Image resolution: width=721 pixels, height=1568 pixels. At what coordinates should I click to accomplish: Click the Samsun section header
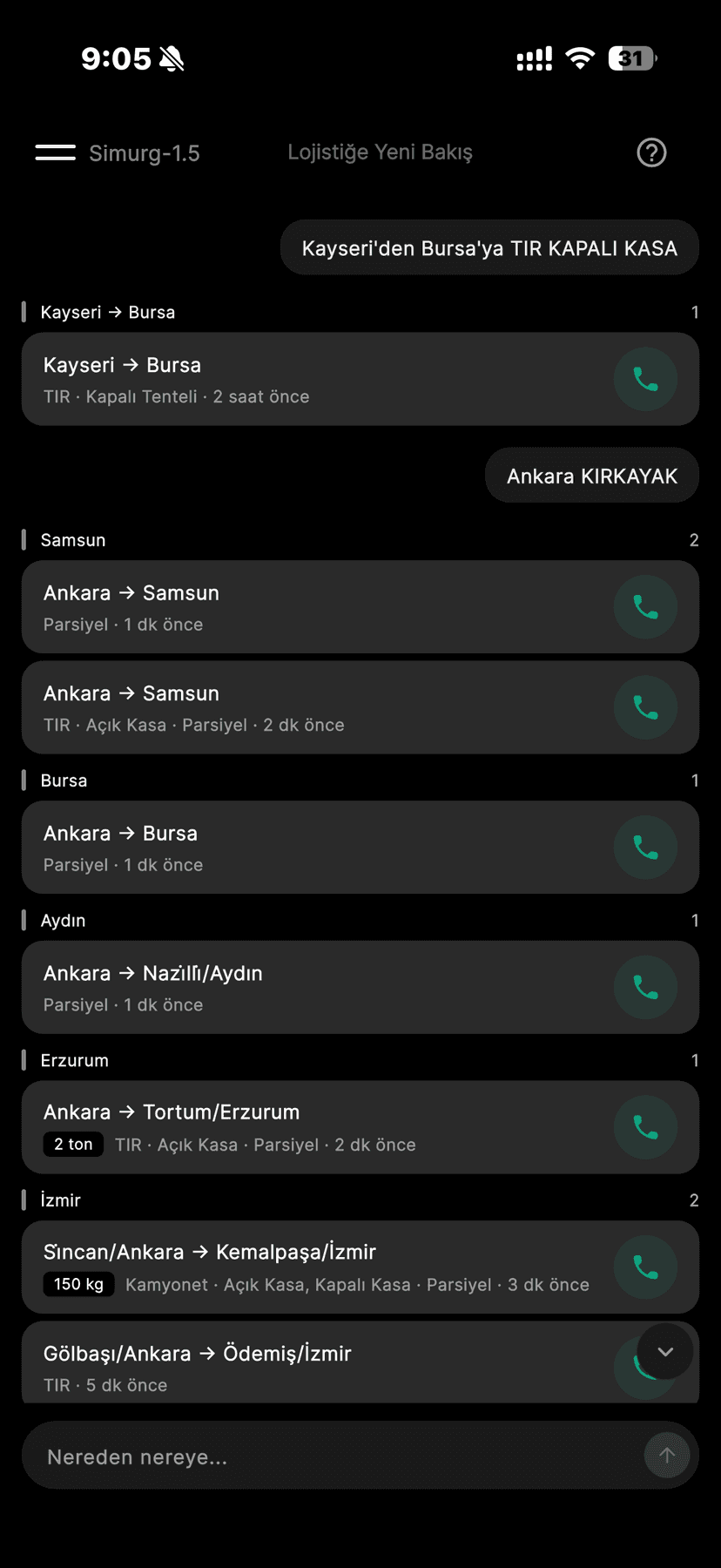[x=73, y=539]
